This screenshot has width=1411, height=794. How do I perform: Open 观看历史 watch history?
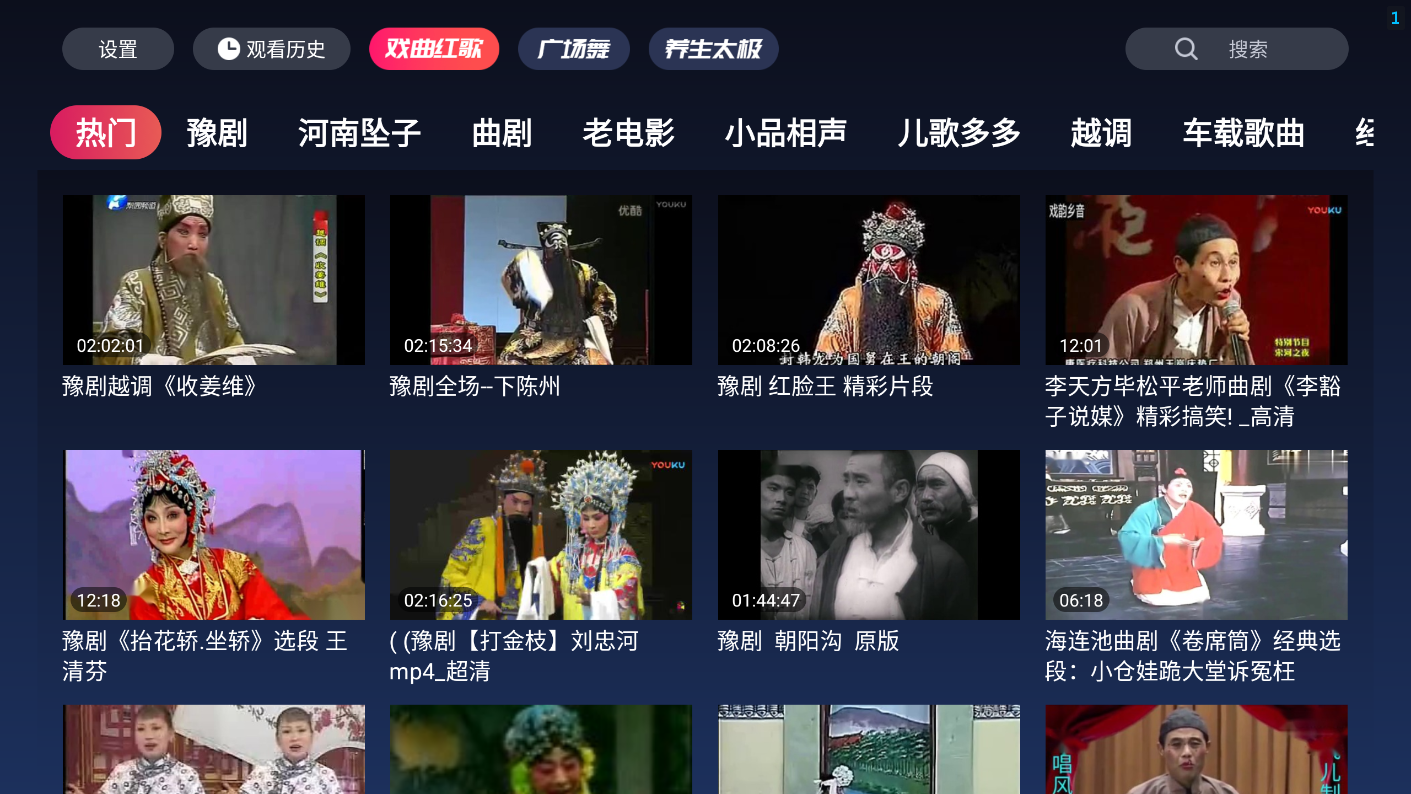tap(271, 49)
